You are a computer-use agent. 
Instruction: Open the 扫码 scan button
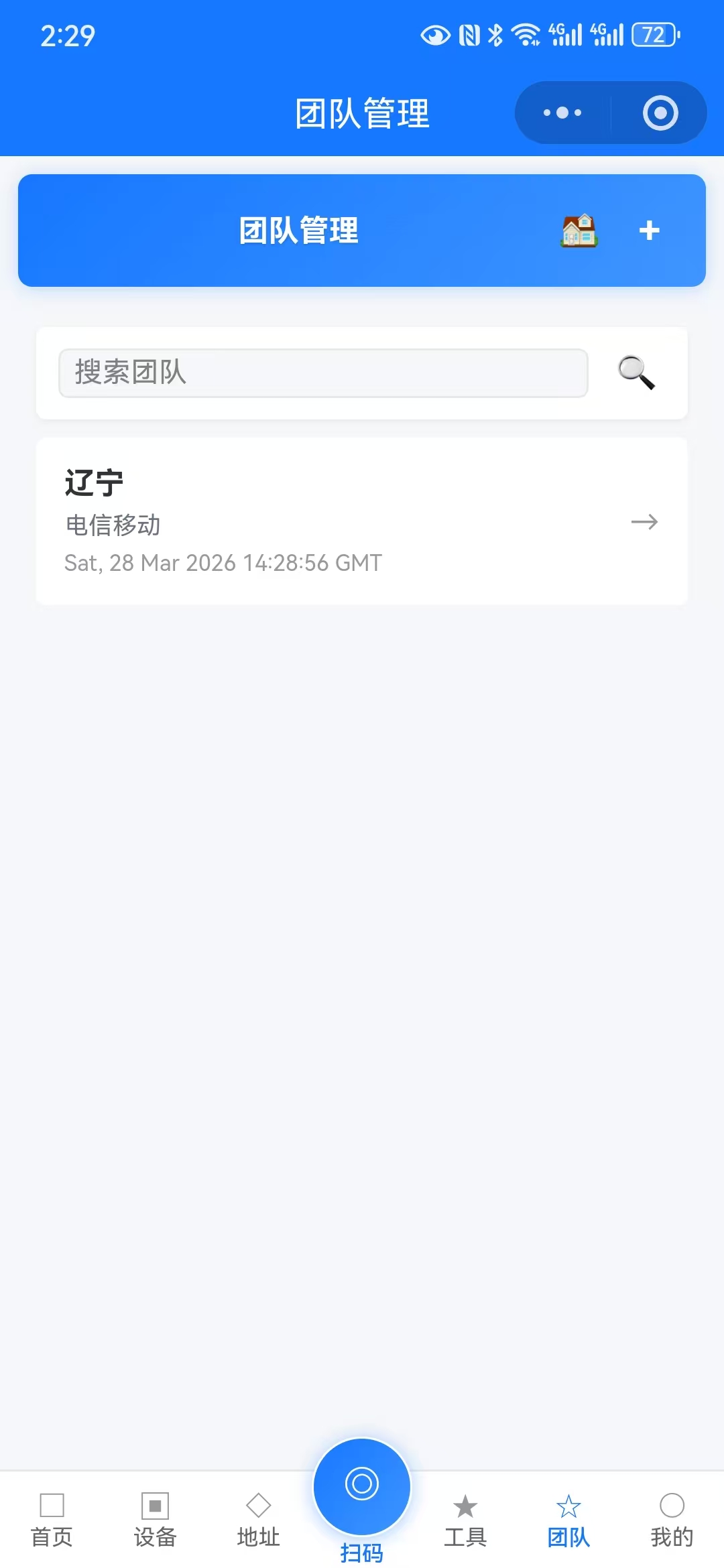tap(361, 1486)
